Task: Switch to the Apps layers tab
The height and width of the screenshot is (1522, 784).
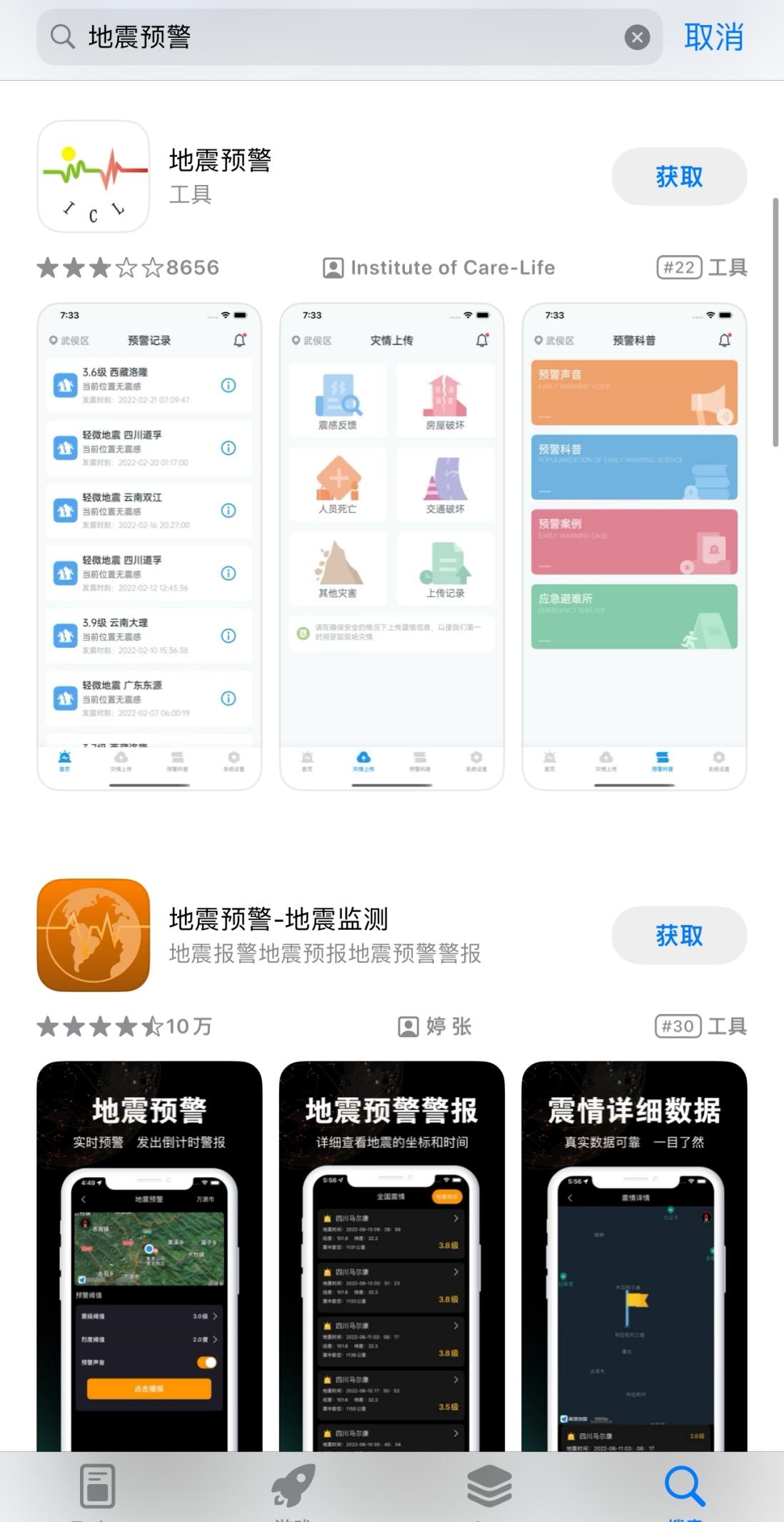Action: coord(490,1487)
